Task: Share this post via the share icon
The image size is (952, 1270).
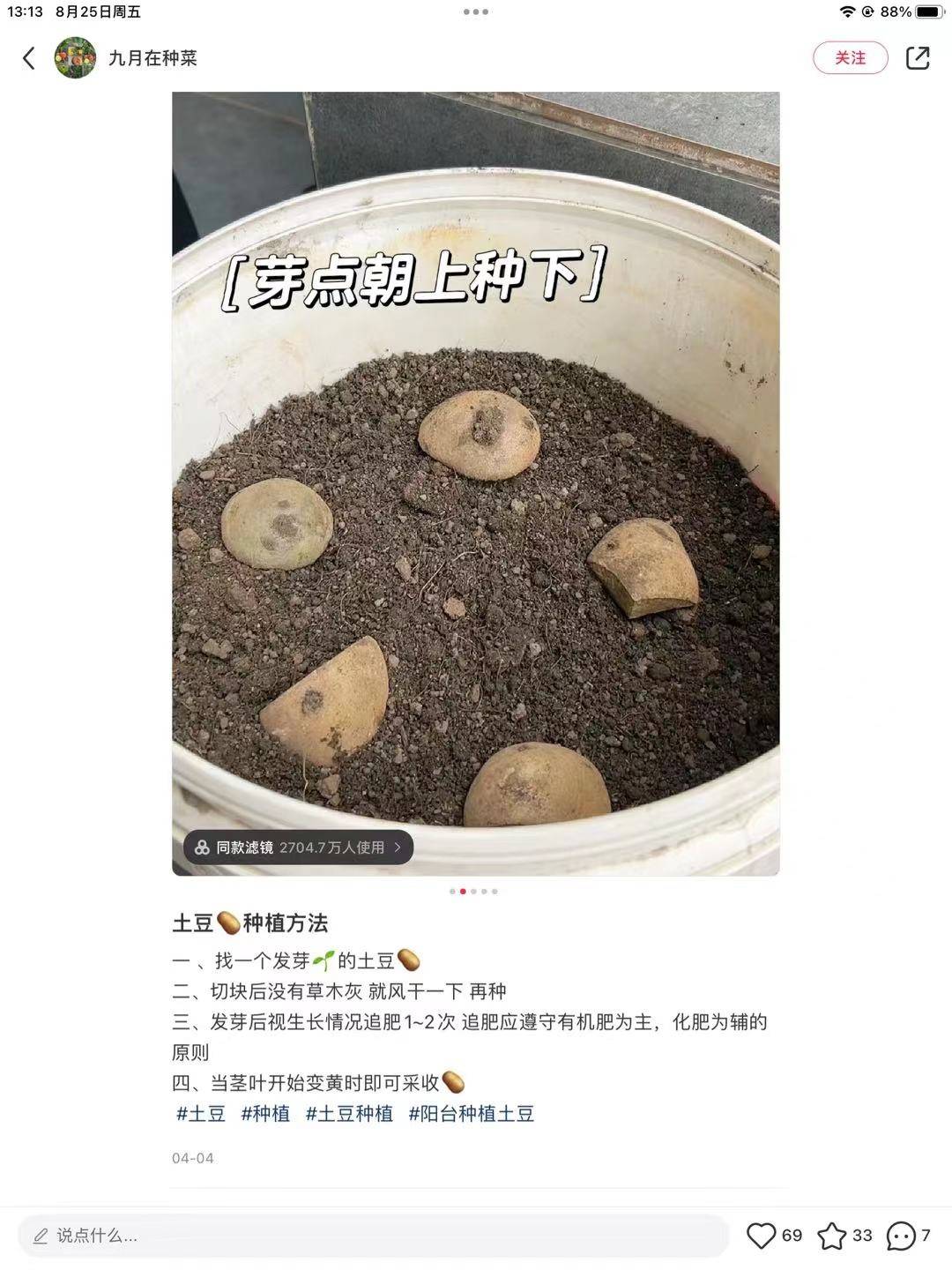Action: [918, 58]
